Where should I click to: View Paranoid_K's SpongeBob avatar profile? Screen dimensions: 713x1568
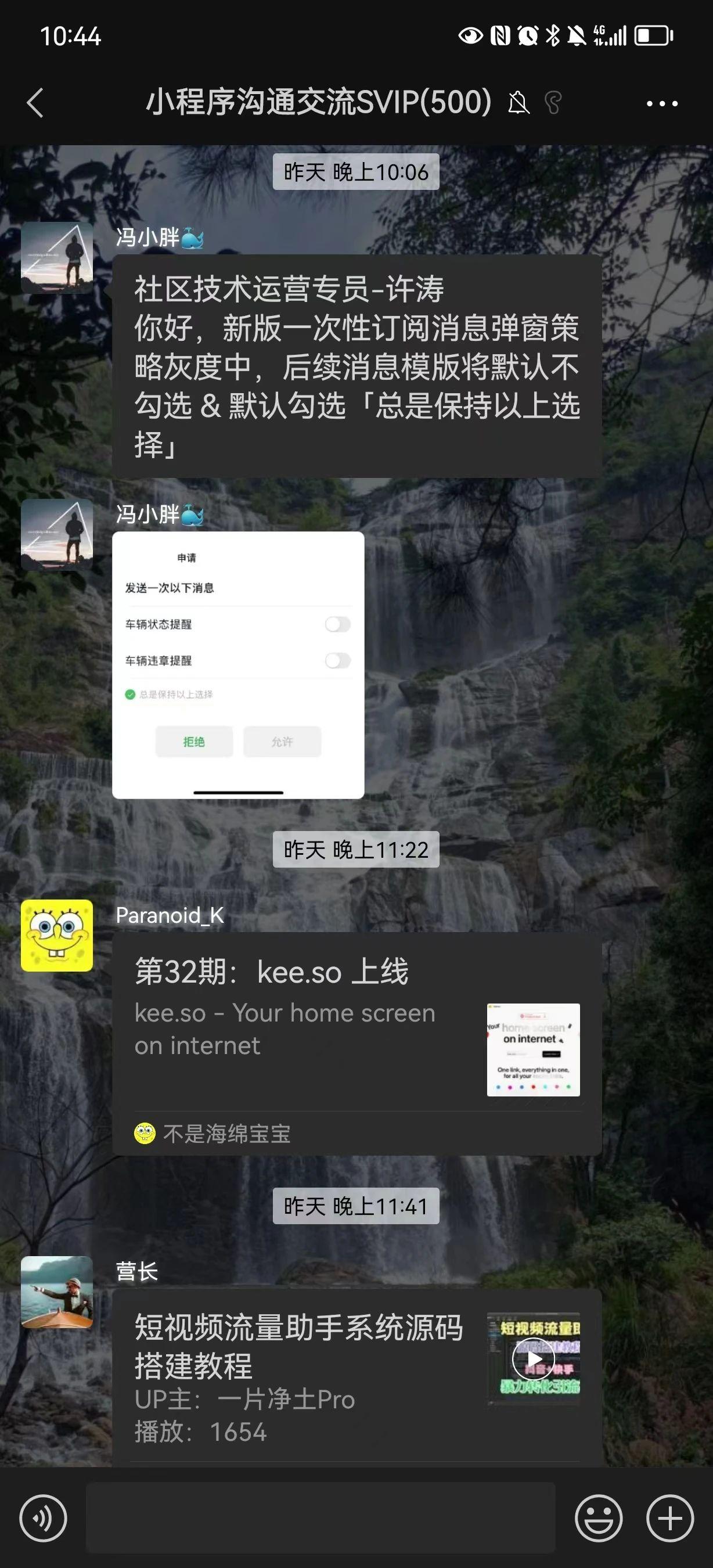57,936
